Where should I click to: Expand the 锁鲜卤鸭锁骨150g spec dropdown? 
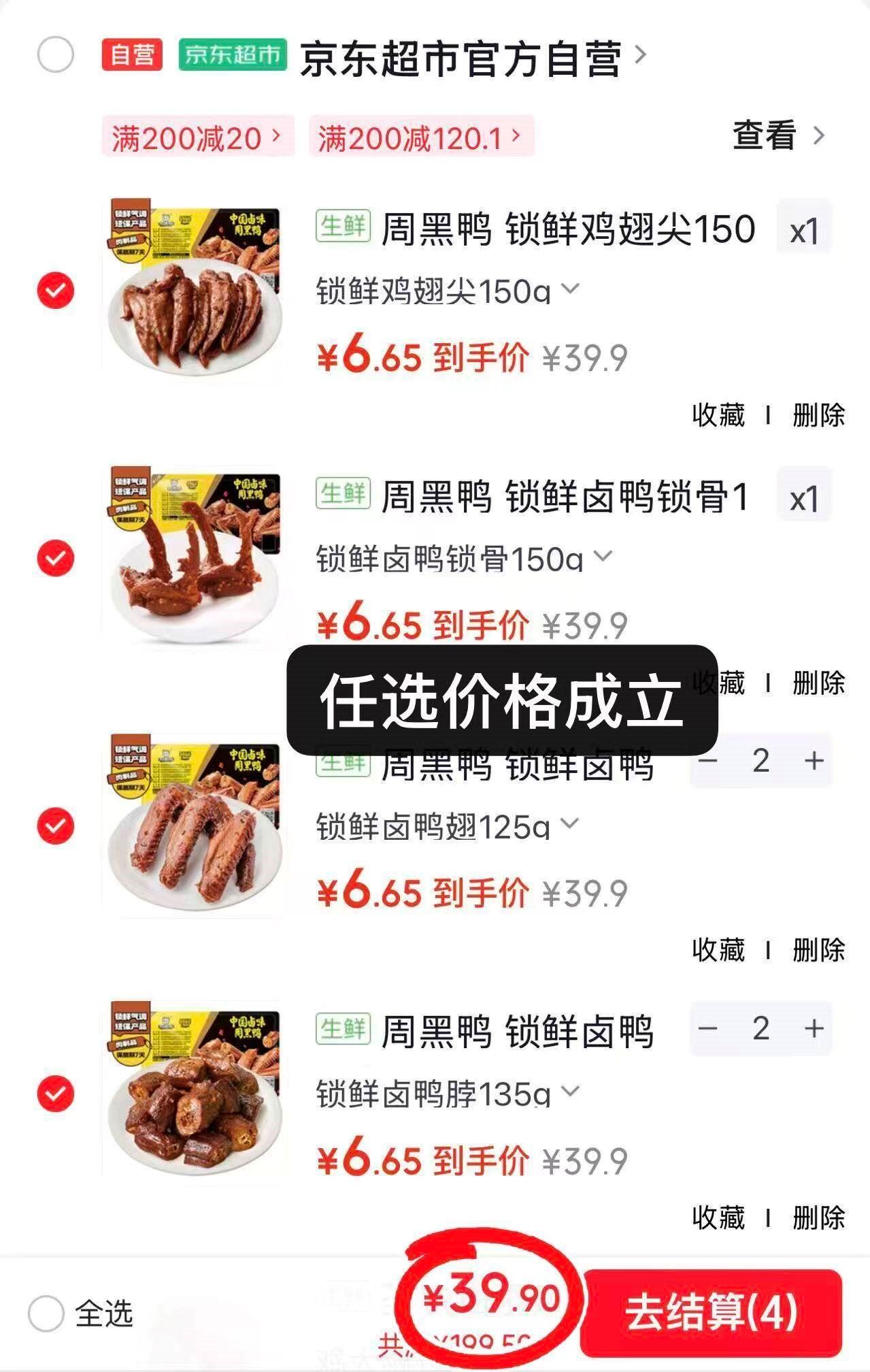pos(603,557)
